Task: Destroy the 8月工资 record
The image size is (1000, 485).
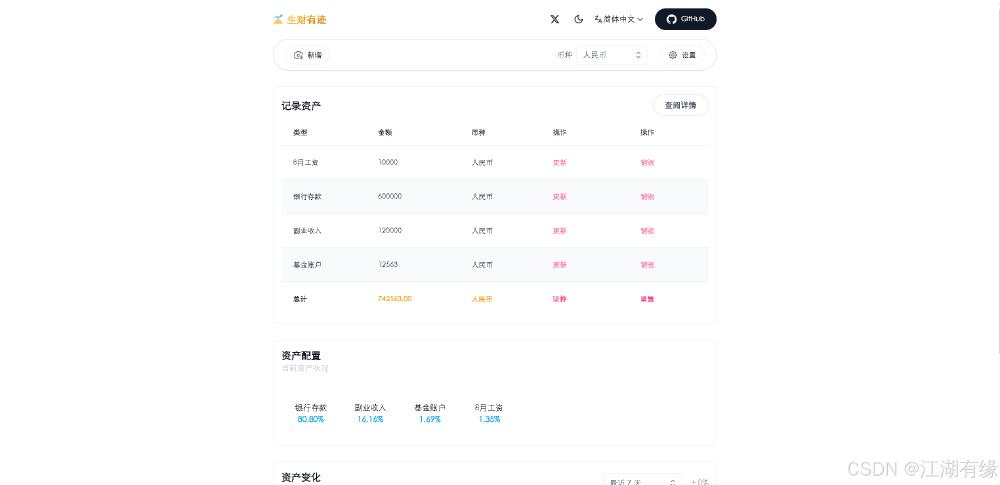Action: pos(647,162)
